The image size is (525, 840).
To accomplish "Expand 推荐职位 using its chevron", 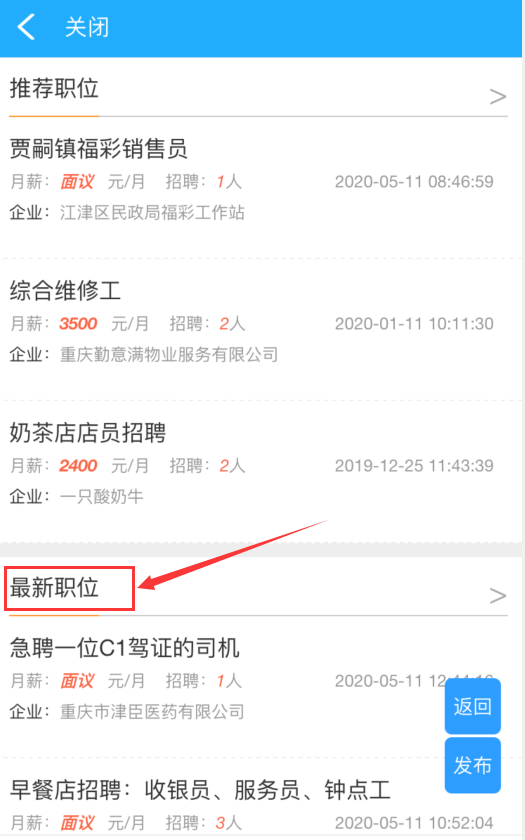I will pyautogui.click(x=498, y=96).
